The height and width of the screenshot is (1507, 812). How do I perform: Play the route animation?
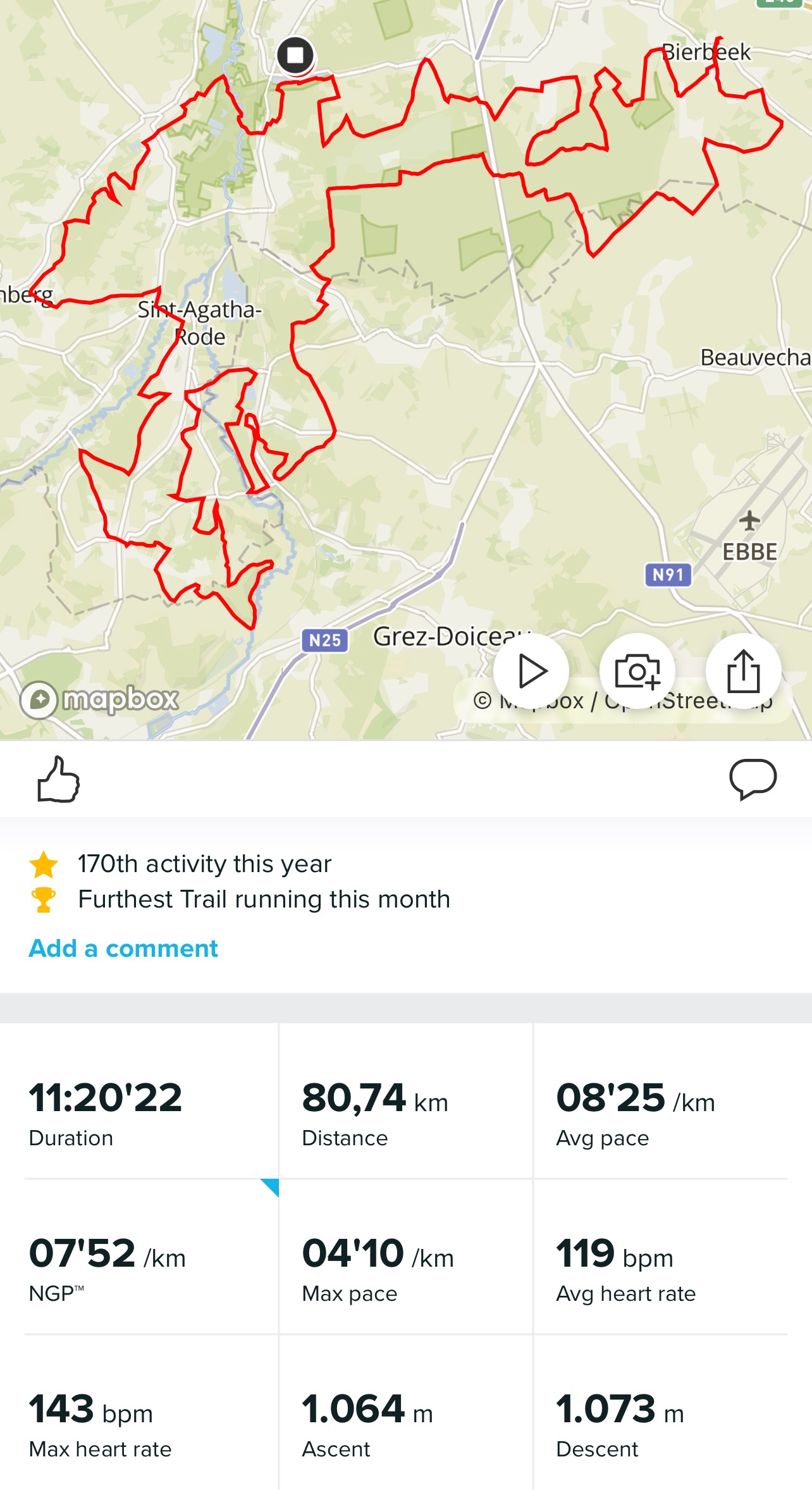(531, 671)
